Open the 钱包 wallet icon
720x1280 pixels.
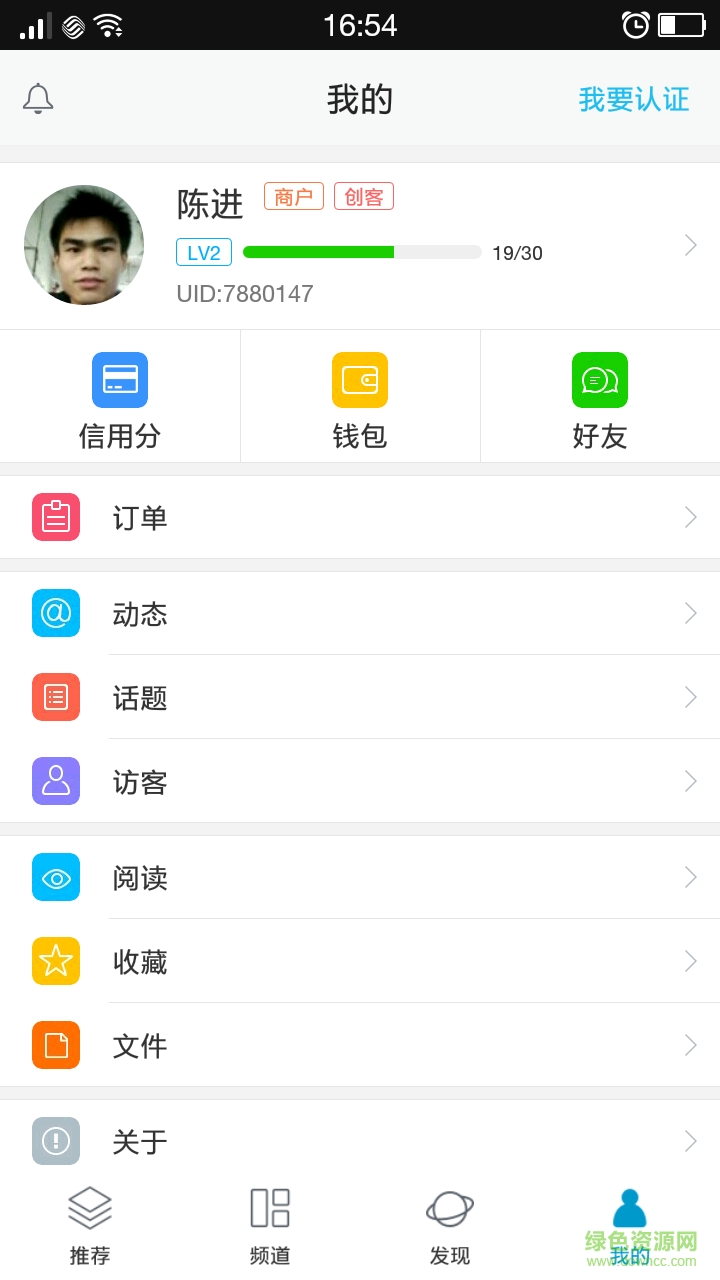click(x=360, y=380)
